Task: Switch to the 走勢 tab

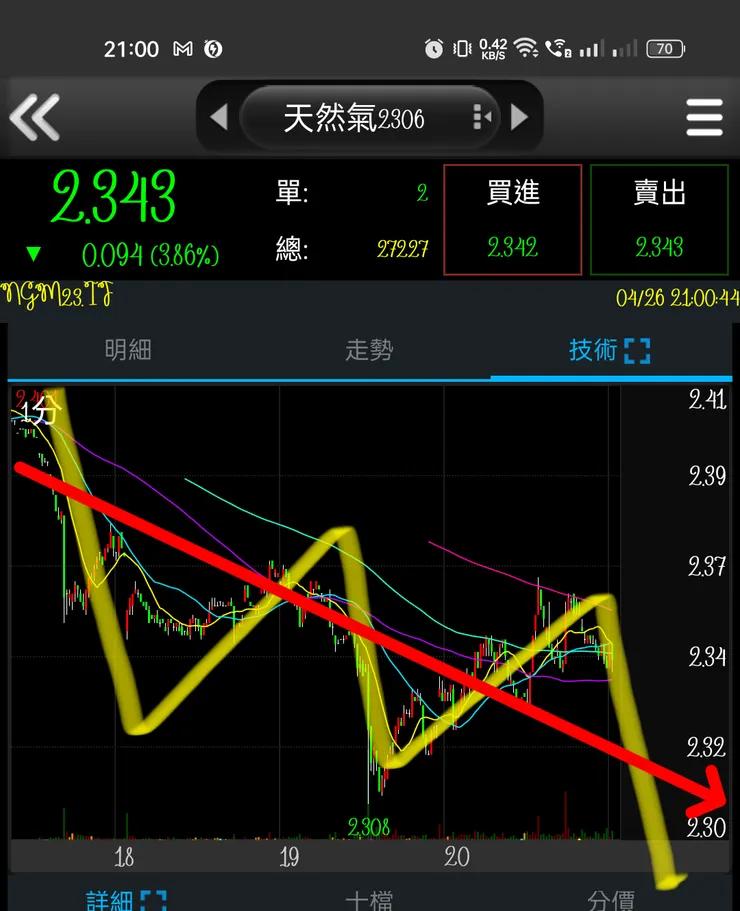Action: [369, 350]
